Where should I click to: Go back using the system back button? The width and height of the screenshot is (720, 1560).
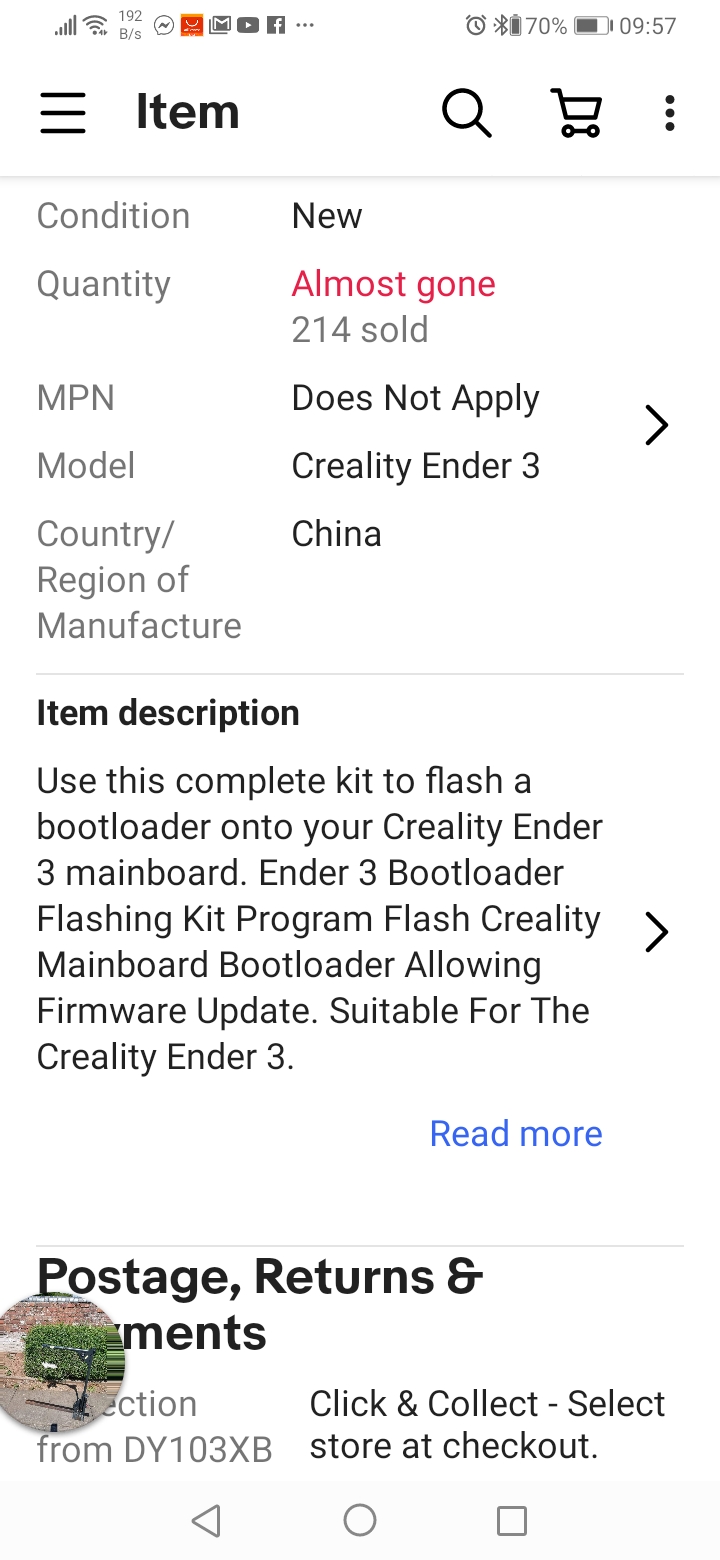206,1521
